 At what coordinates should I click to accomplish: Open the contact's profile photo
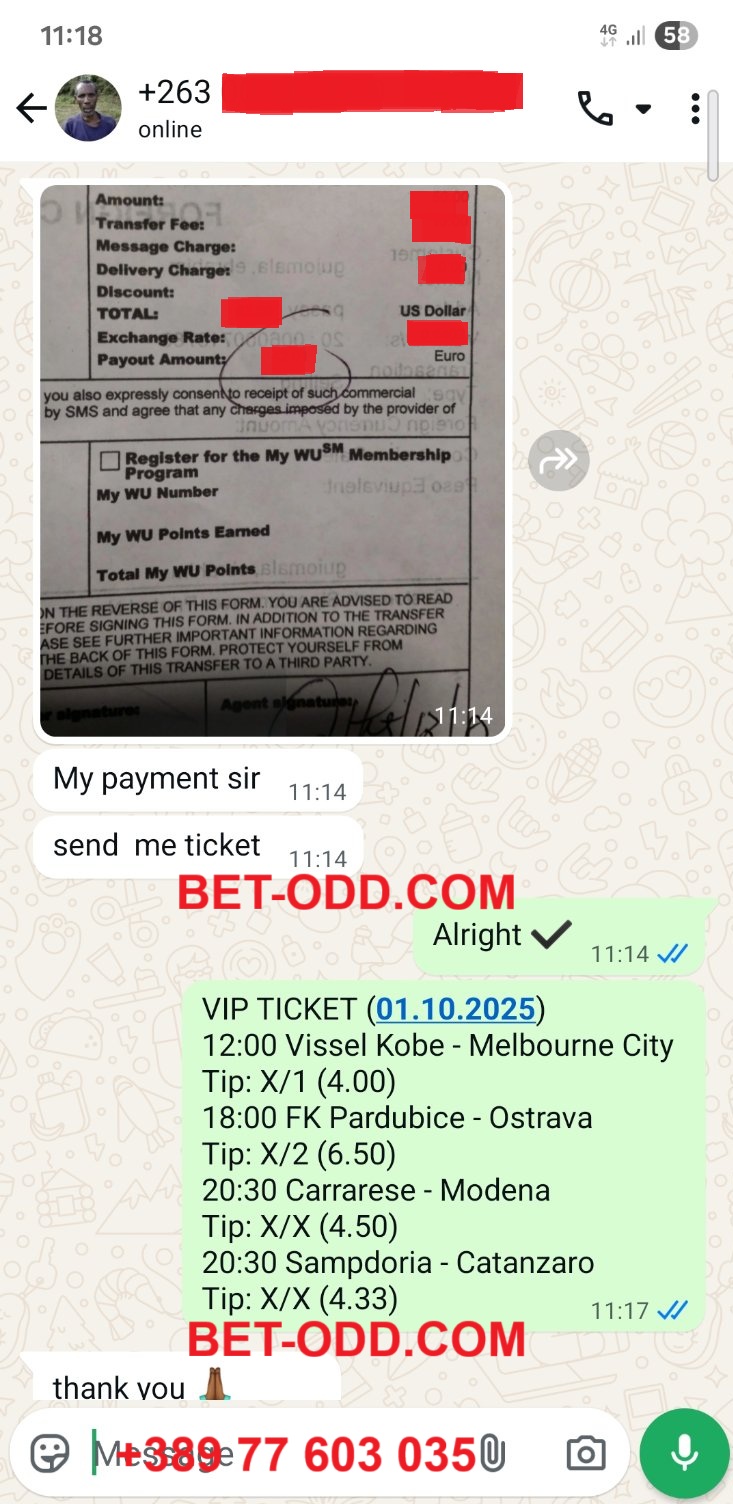(x=88, y=108)
